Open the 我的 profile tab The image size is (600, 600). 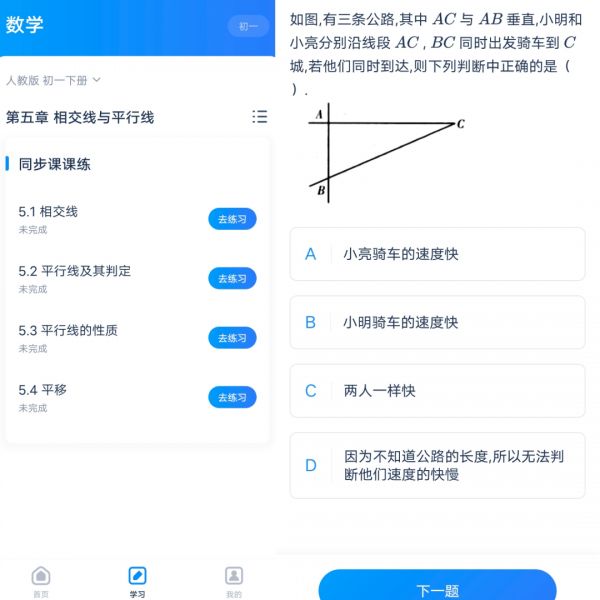pos(233,581)
